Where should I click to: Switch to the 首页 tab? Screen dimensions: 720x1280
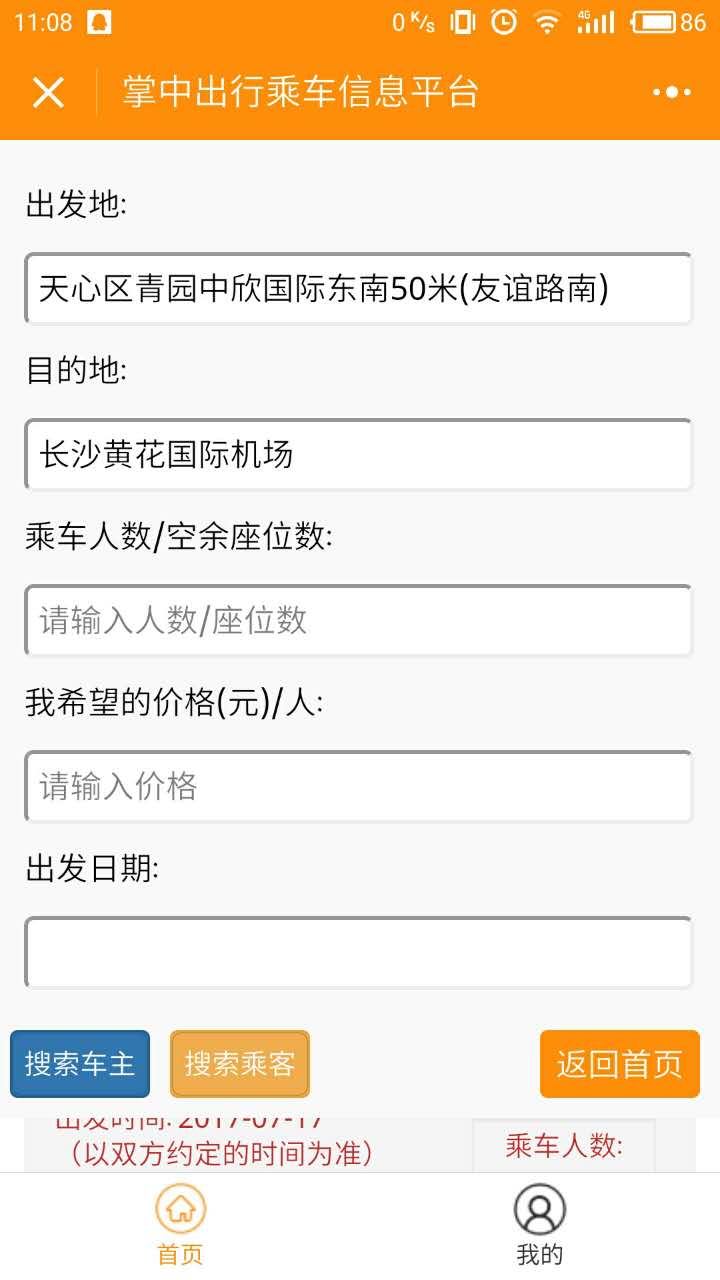[x=180, y=1225]
